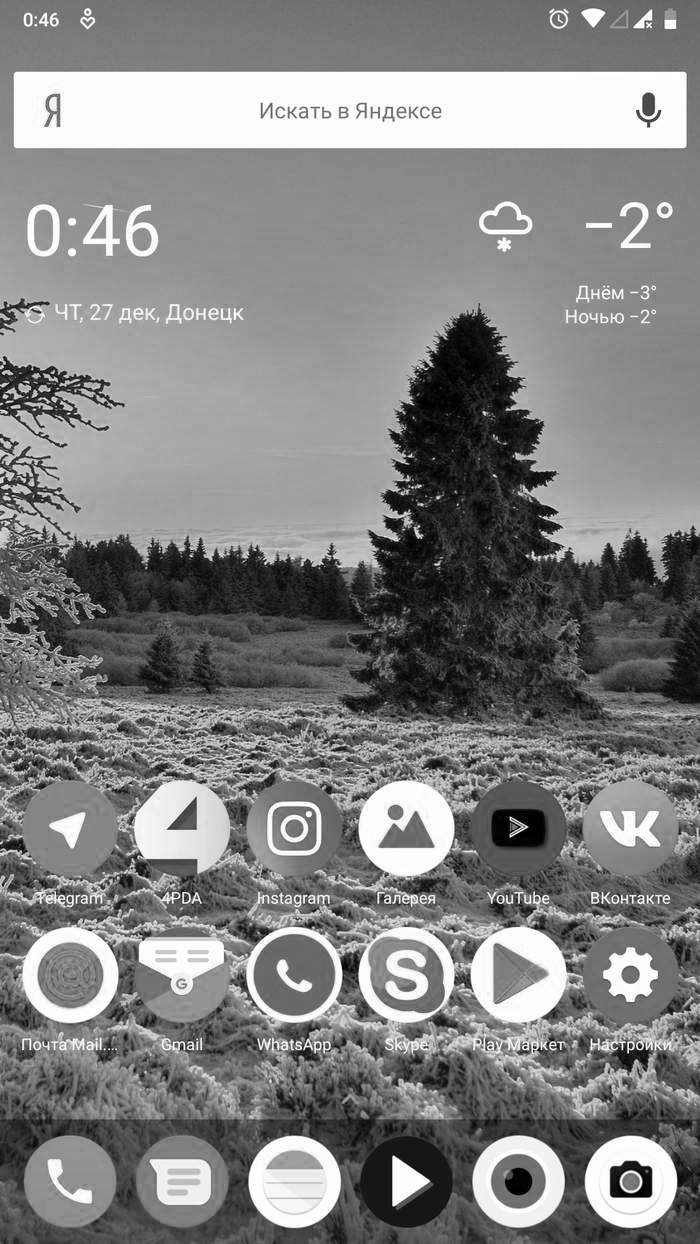Open the Yandex search field

point(350,110)
